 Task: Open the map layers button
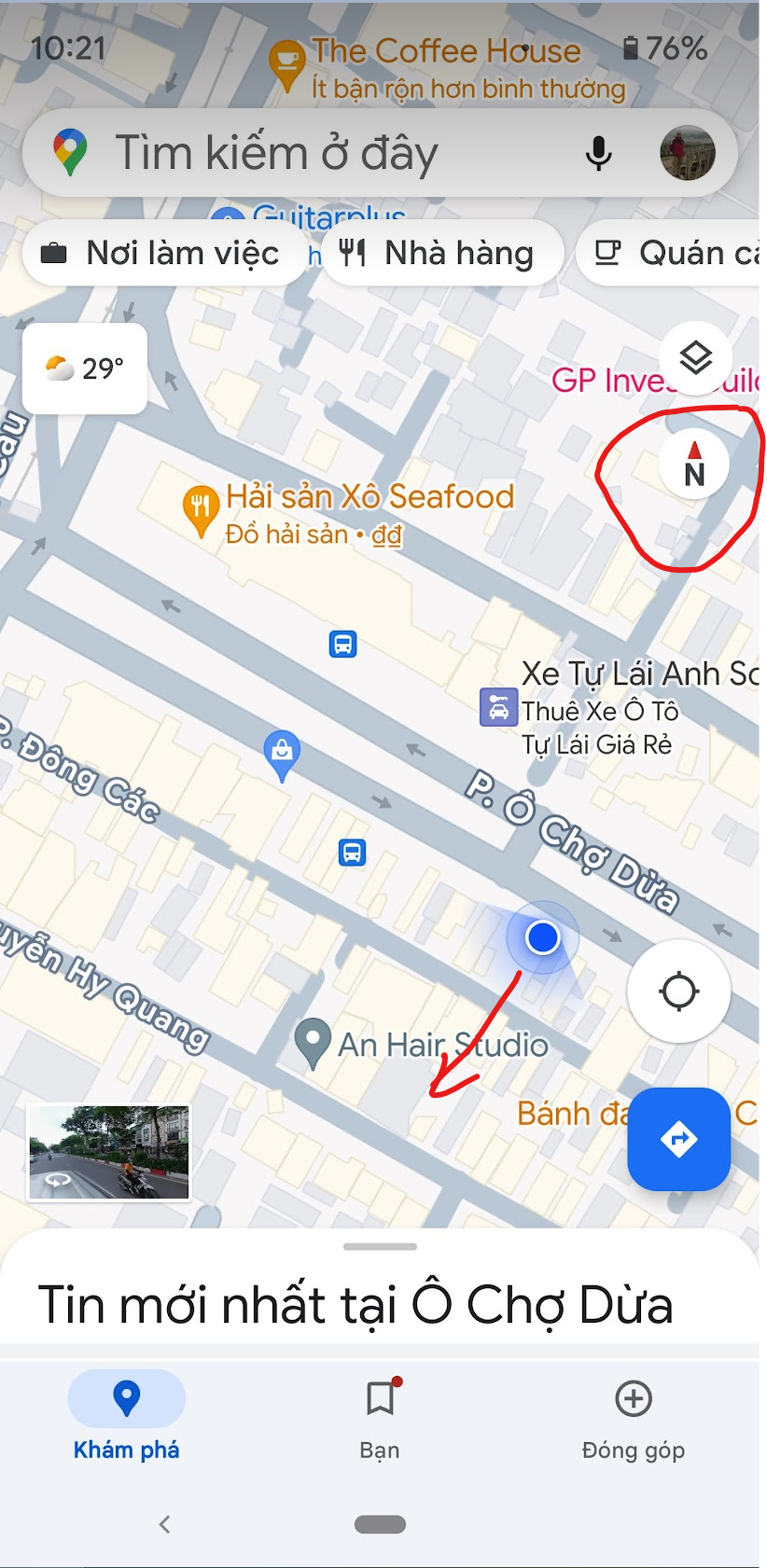[695, 357]
